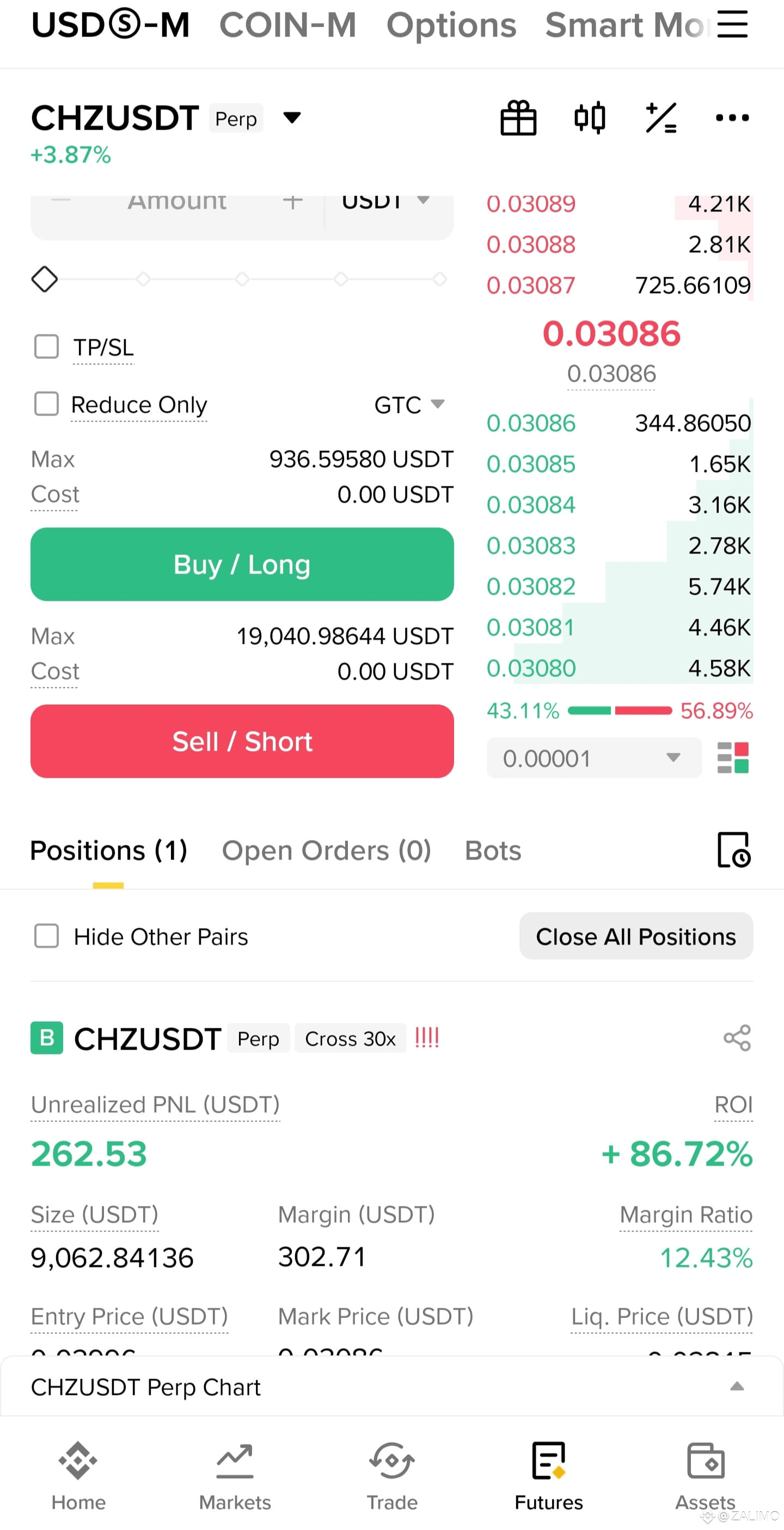The image size is (784, 1530).
Task: Switch to the Options tab
Action: 451,25
